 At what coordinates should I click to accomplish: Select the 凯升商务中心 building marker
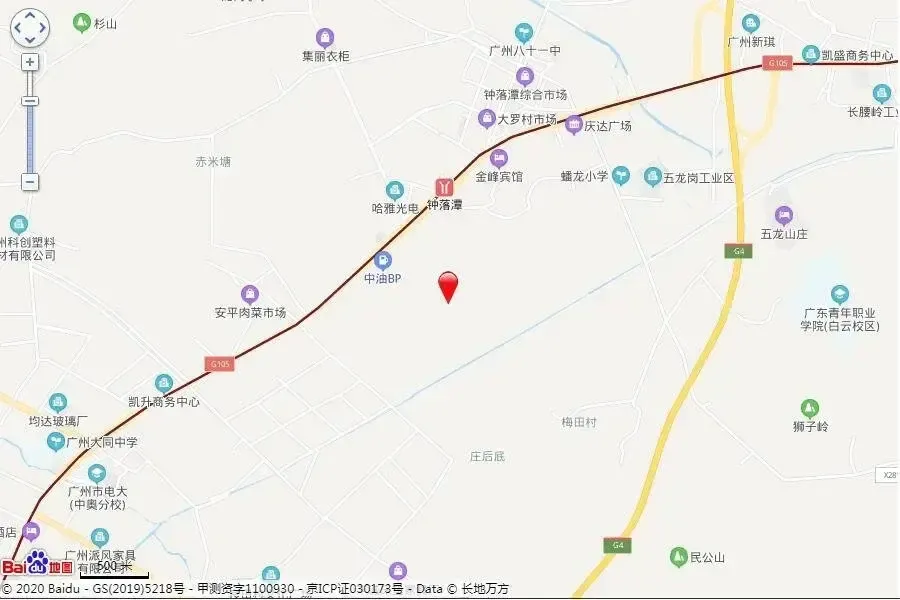click(x=164, y=384)
